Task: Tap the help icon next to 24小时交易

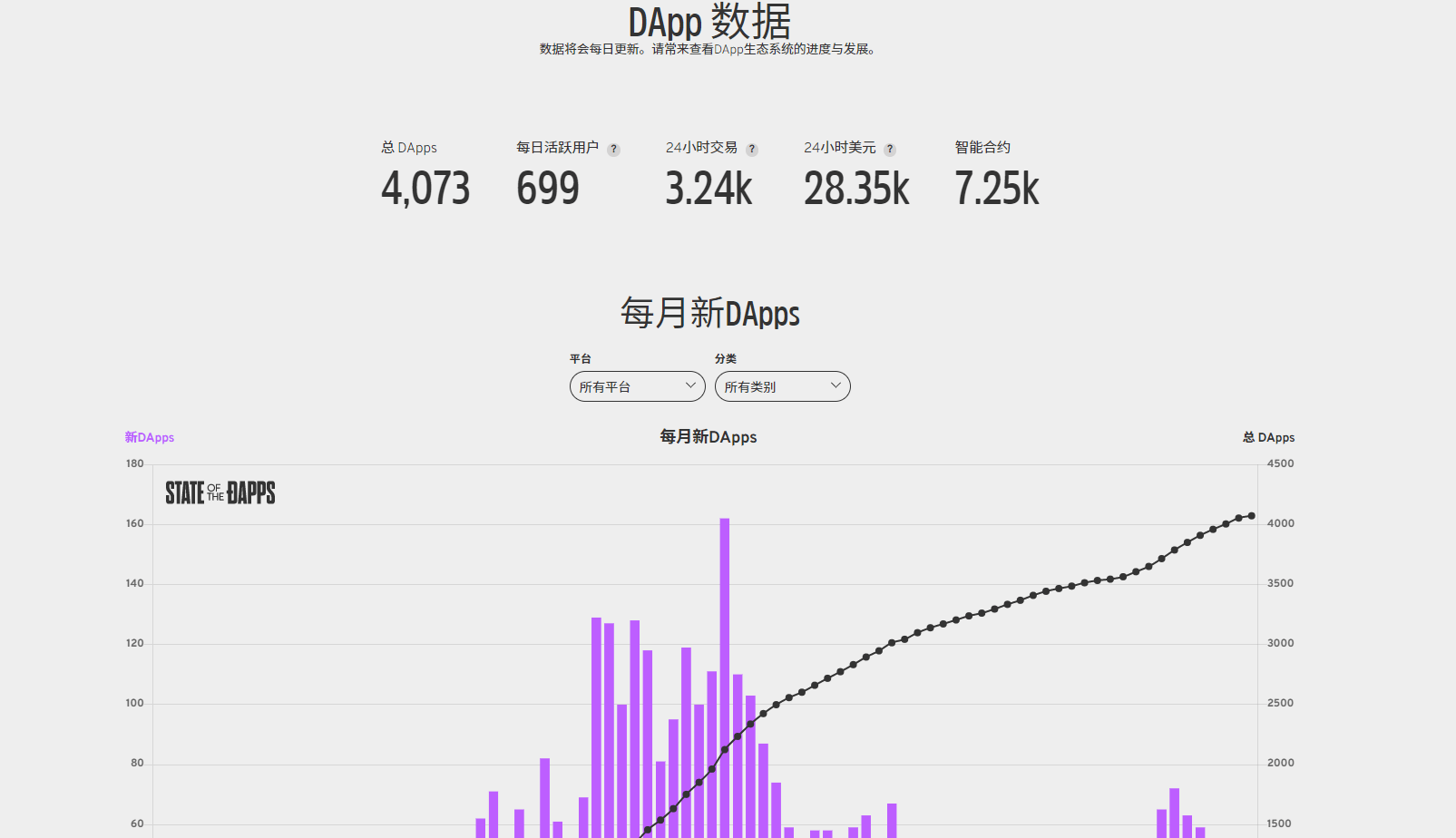Action: [752, 150]
